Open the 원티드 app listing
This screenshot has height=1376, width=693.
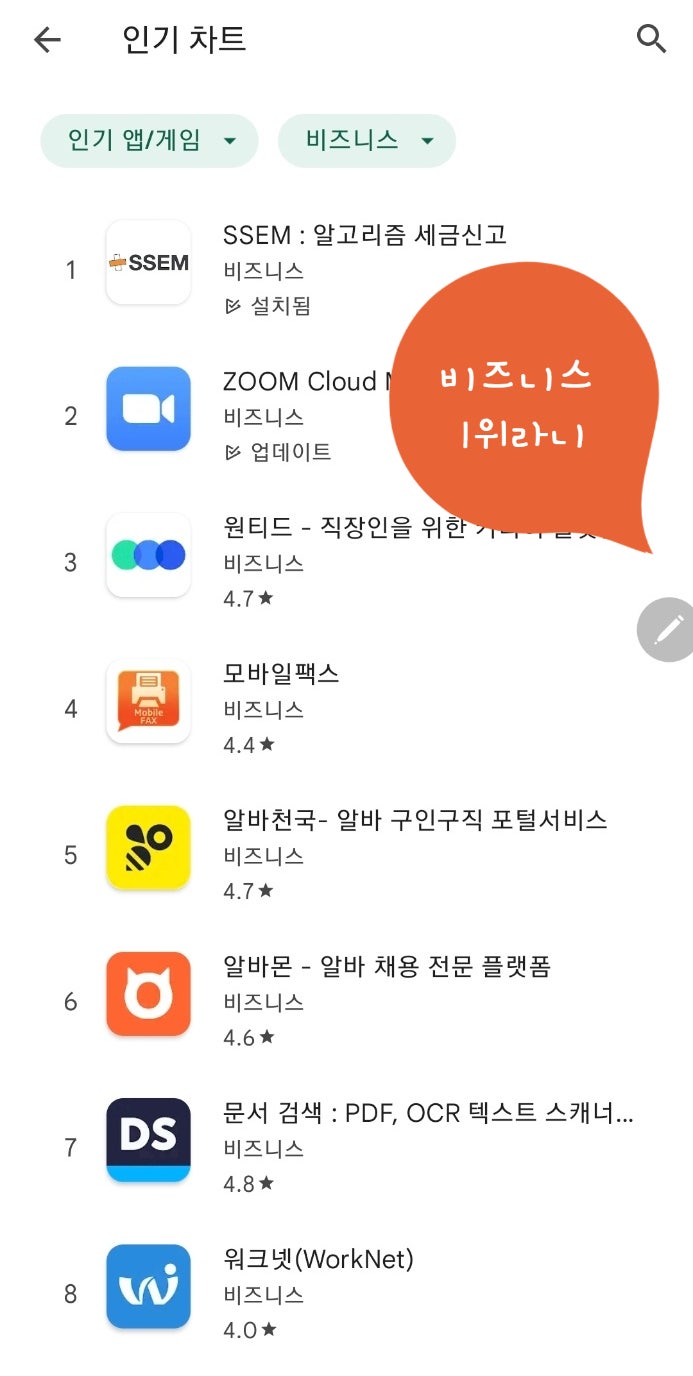tap(346, 562)
